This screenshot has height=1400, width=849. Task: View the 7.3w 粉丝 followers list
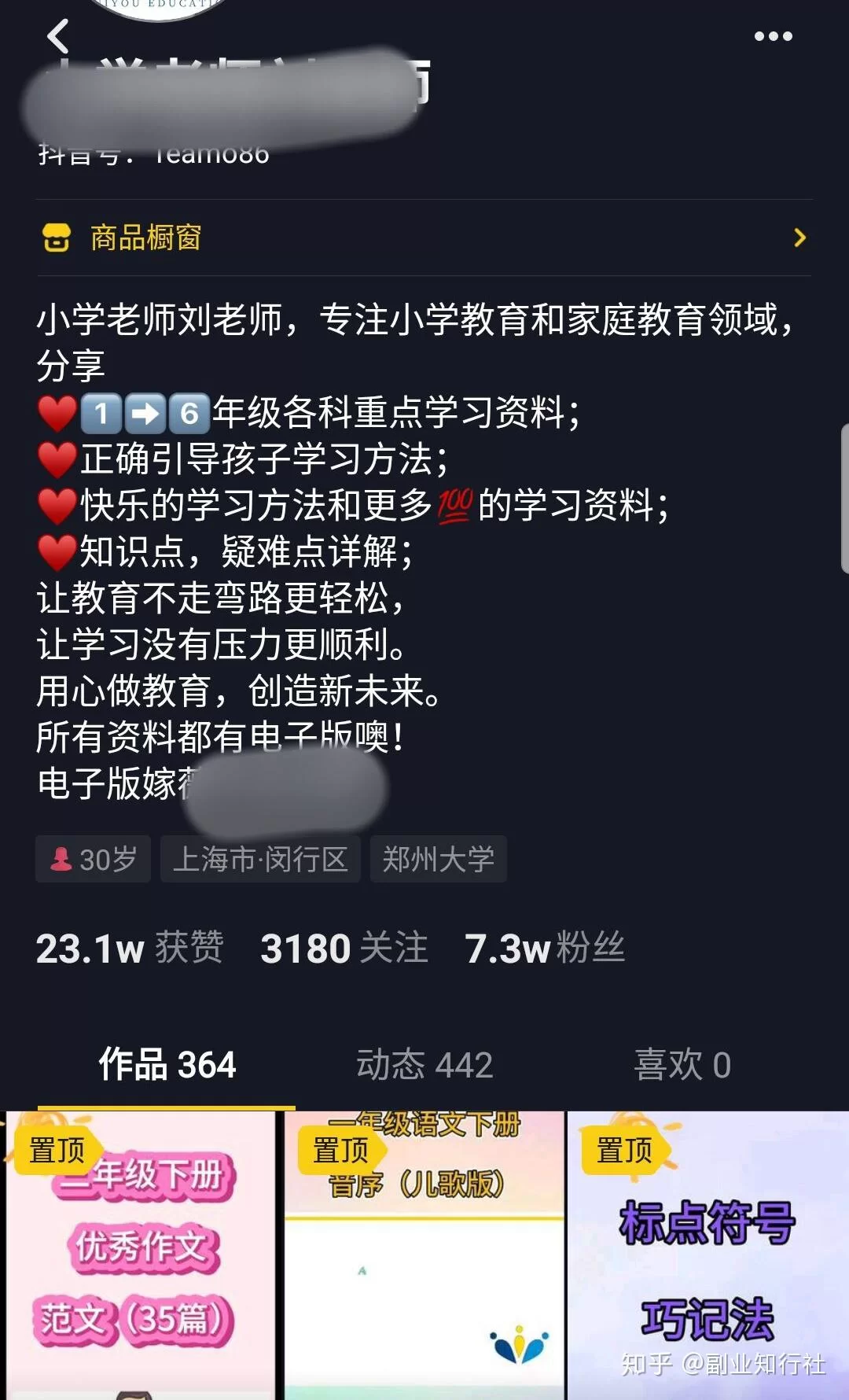pos(544,948)
